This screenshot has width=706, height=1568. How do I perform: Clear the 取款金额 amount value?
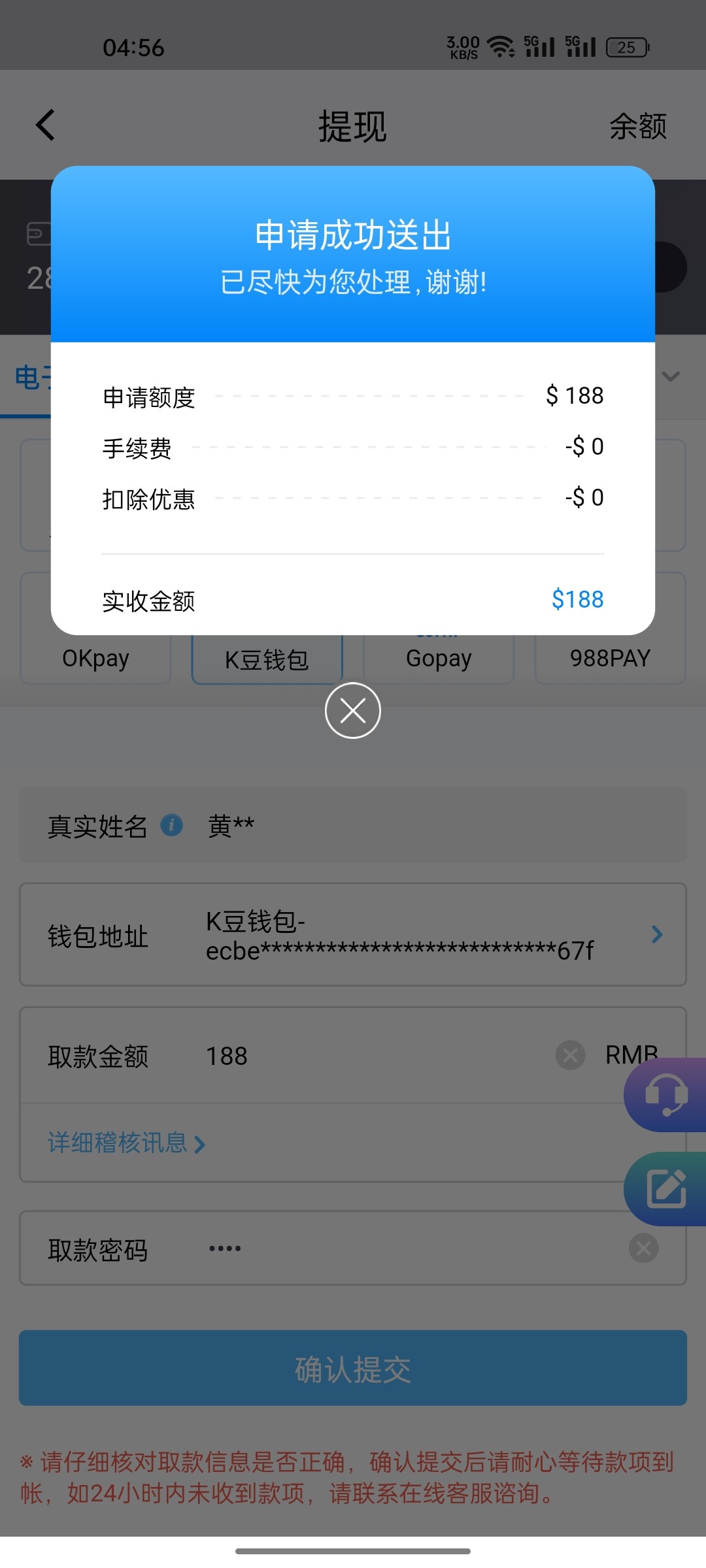point(570,1055)
